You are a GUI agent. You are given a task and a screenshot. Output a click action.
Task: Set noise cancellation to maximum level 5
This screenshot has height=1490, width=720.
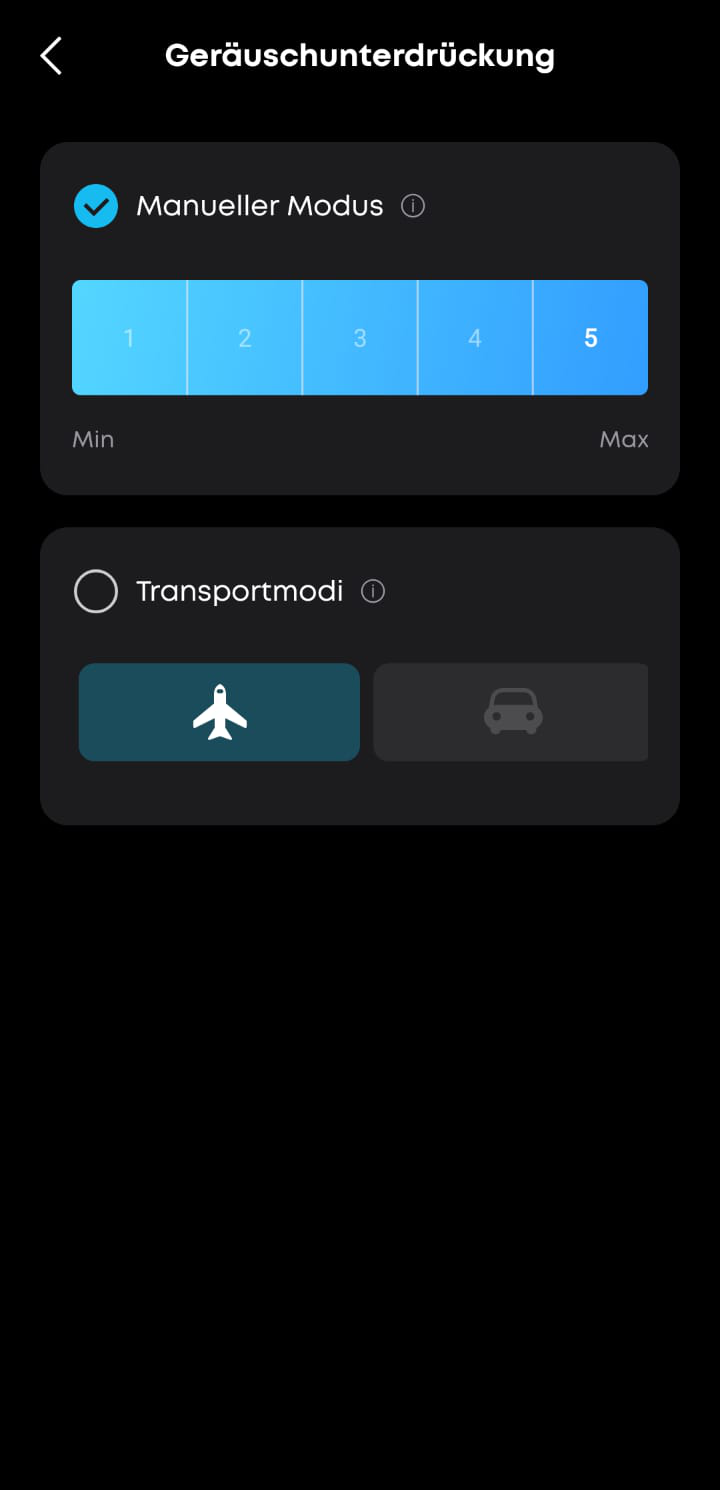591,338
